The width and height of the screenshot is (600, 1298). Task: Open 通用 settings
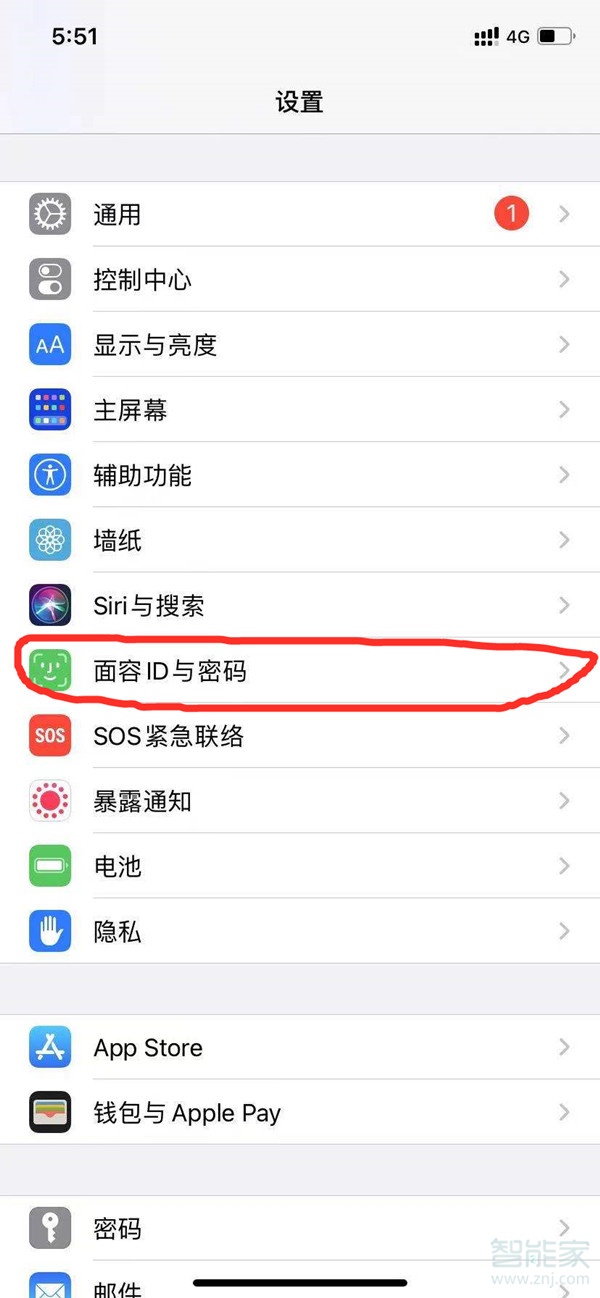[300, 214]
